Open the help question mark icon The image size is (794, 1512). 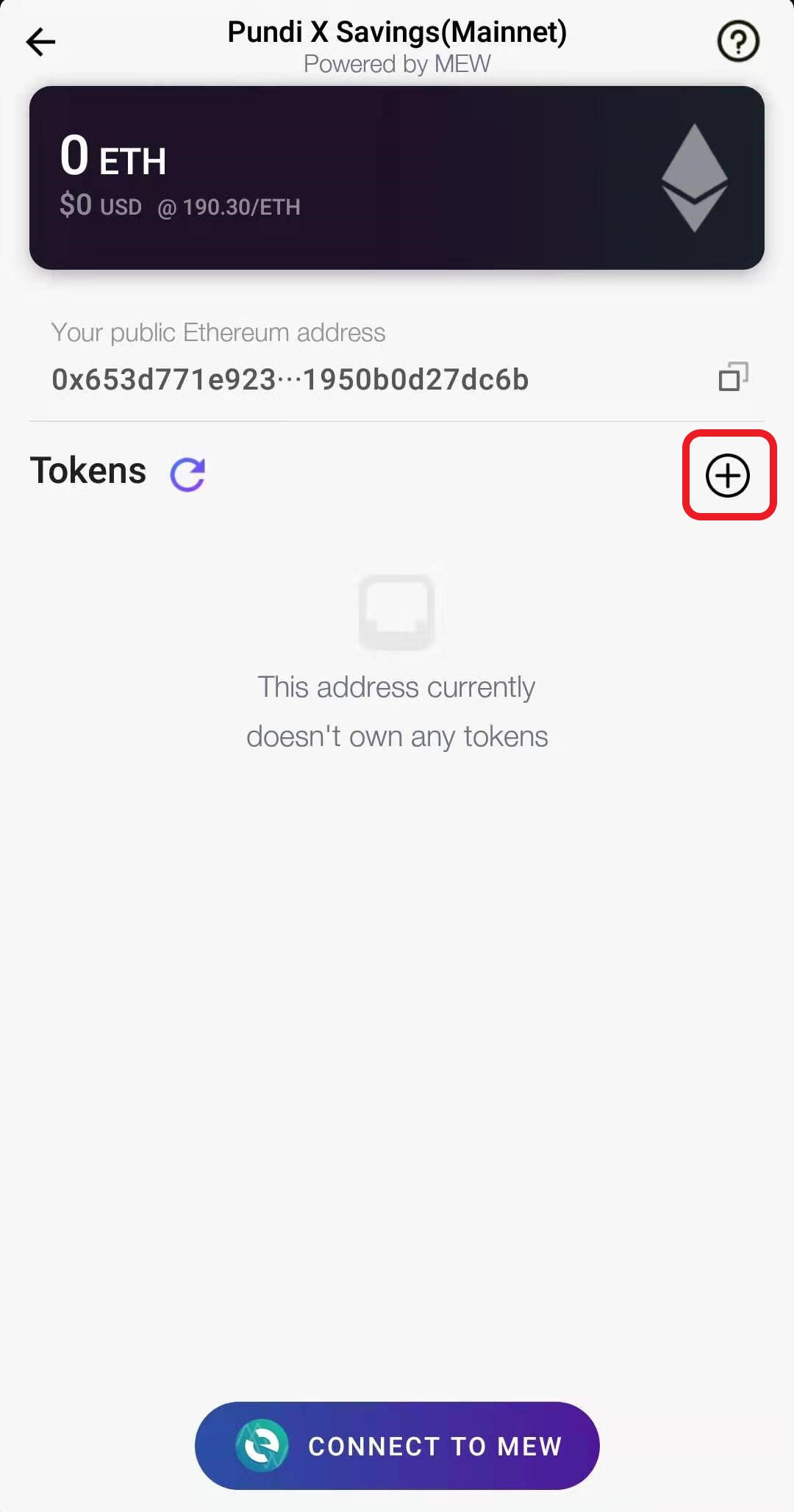[738, 42]
